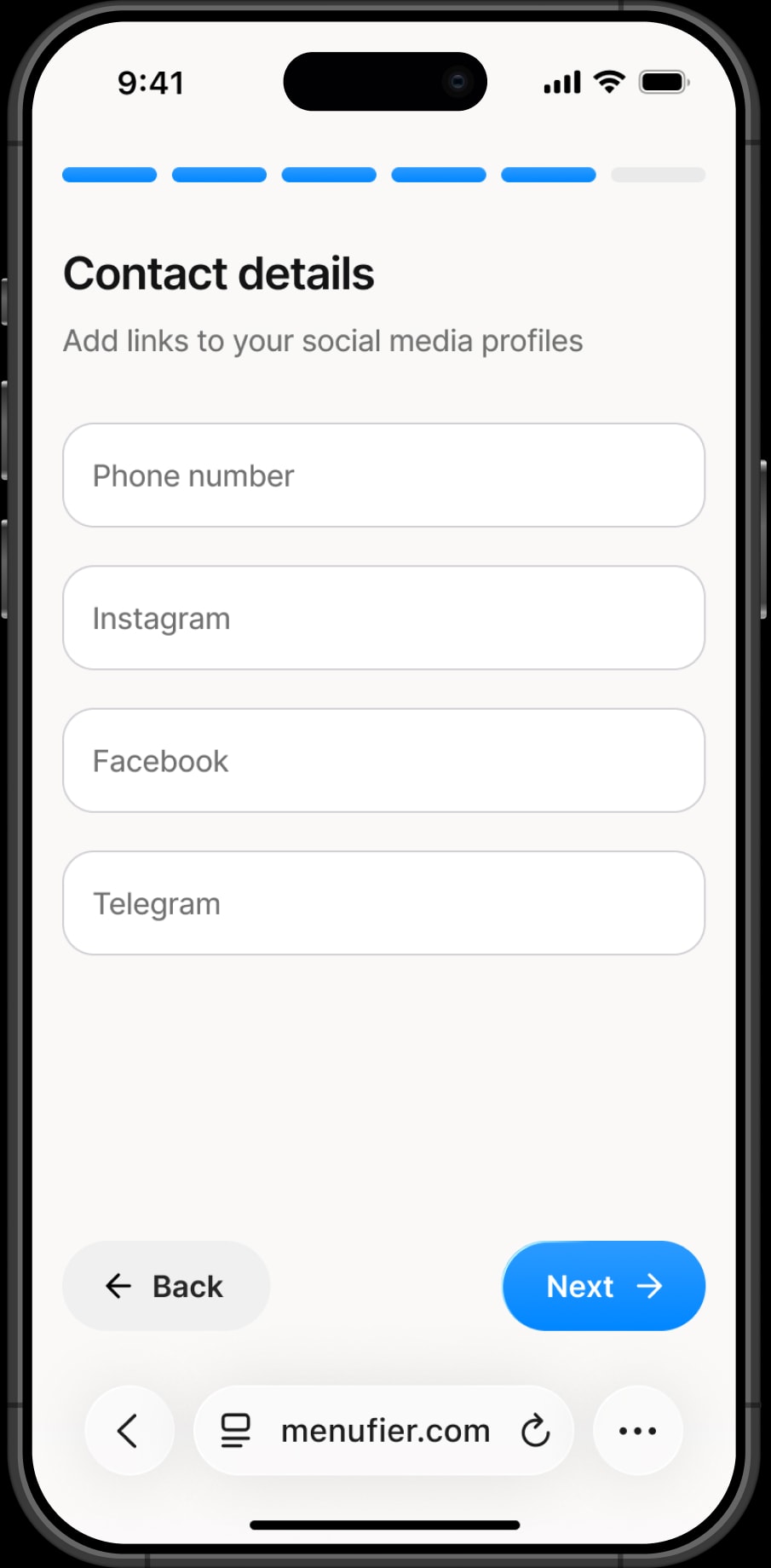Enter the Telegram field
The width and height of the screenshot is (771, 1568).
pyautogui.click(x=383, y=902)
